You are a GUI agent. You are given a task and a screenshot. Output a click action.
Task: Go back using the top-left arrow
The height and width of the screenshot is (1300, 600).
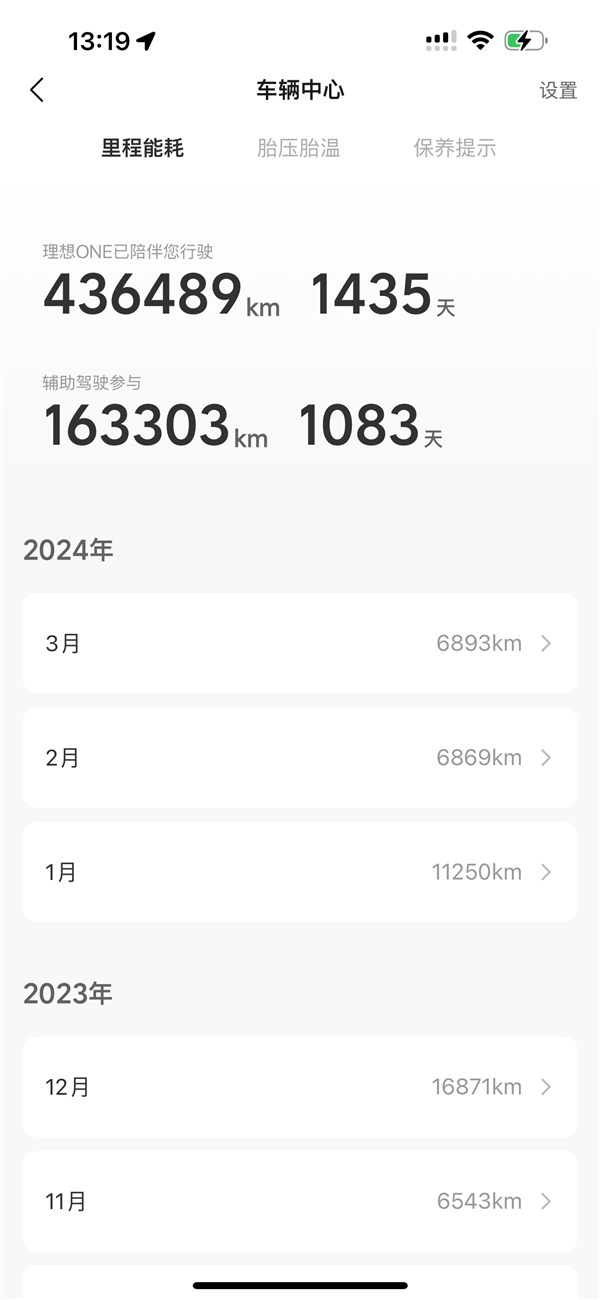pyautogui.click(x=37, y=90)
